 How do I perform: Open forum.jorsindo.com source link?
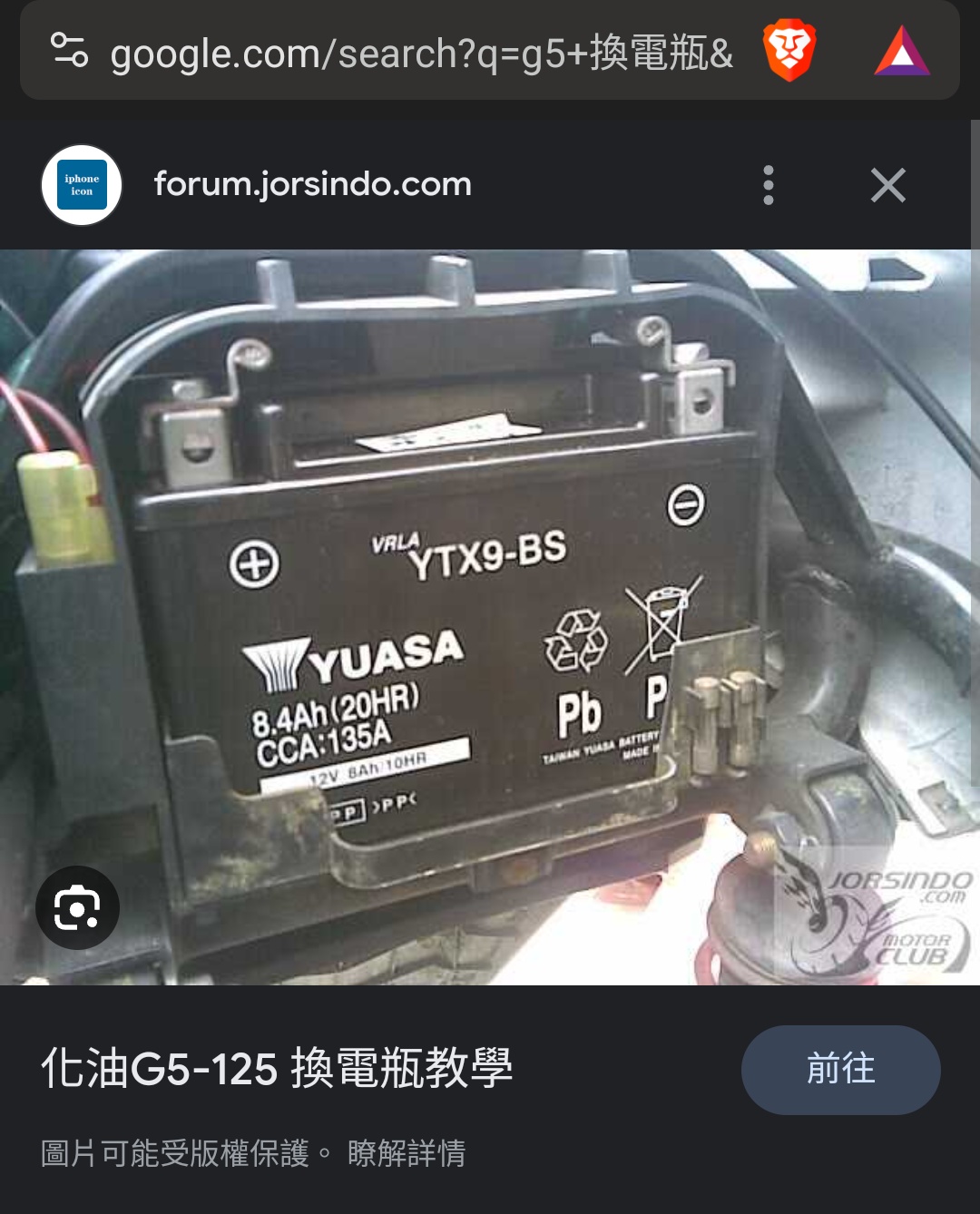(x=312, y=184)
